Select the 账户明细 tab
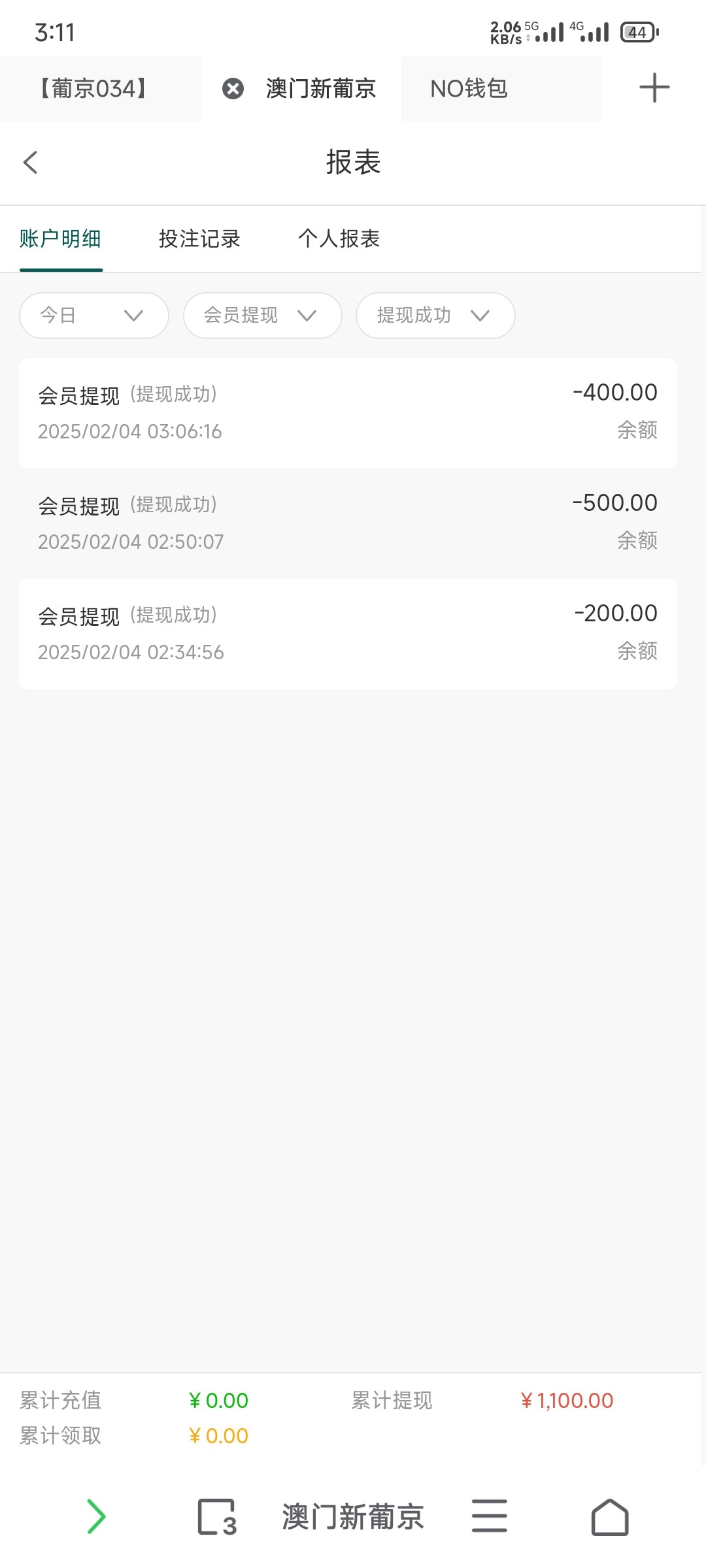706x1568 pixels. pos(60,238)
